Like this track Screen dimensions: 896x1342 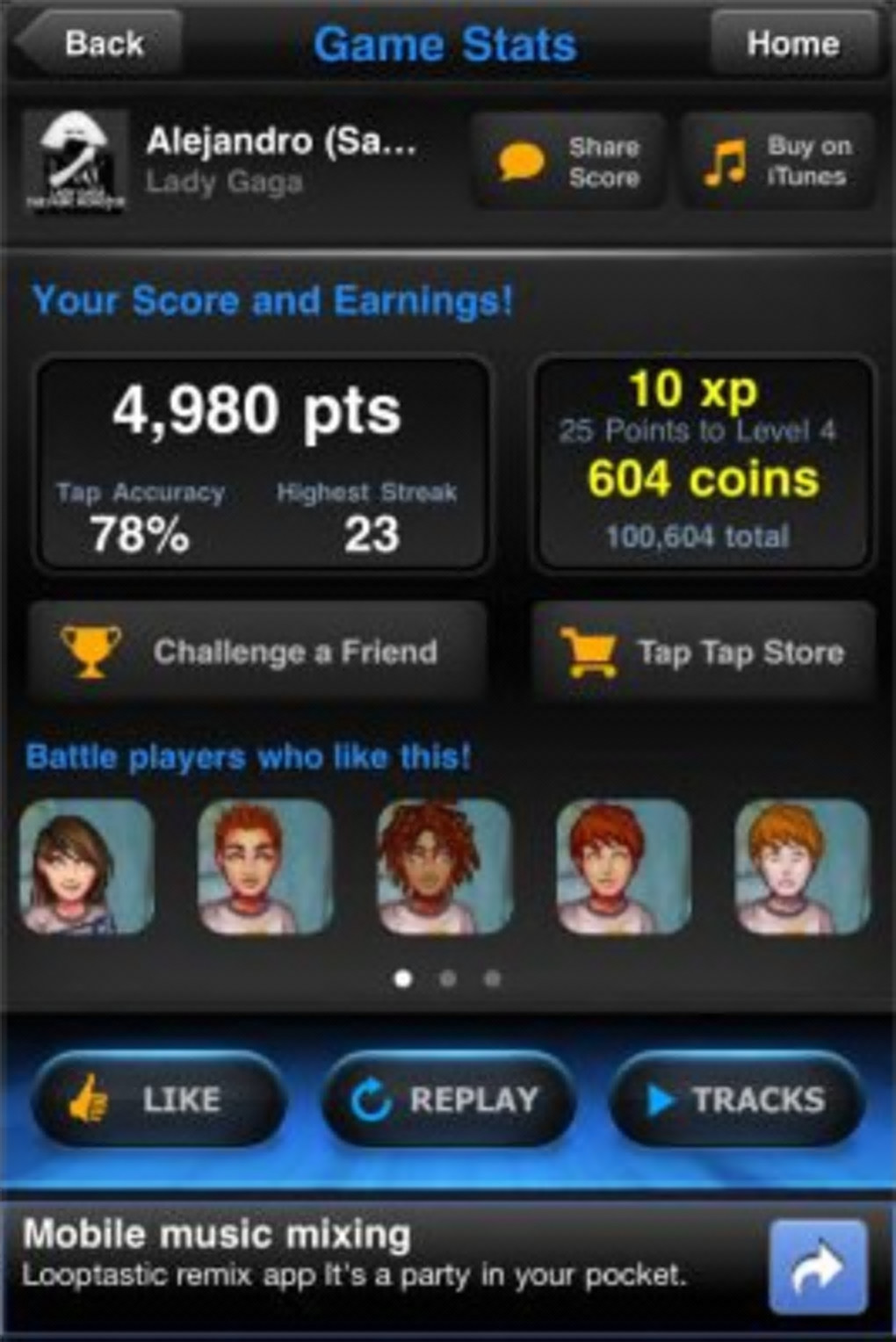(x=158, y=1099)
